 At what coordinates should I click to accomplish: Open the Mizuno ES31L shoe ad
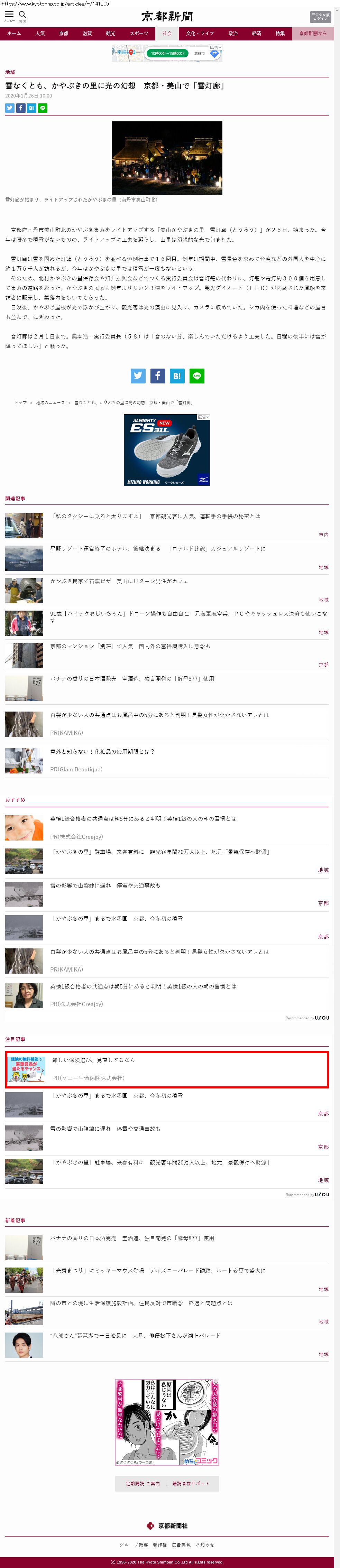tap(166, 450)
